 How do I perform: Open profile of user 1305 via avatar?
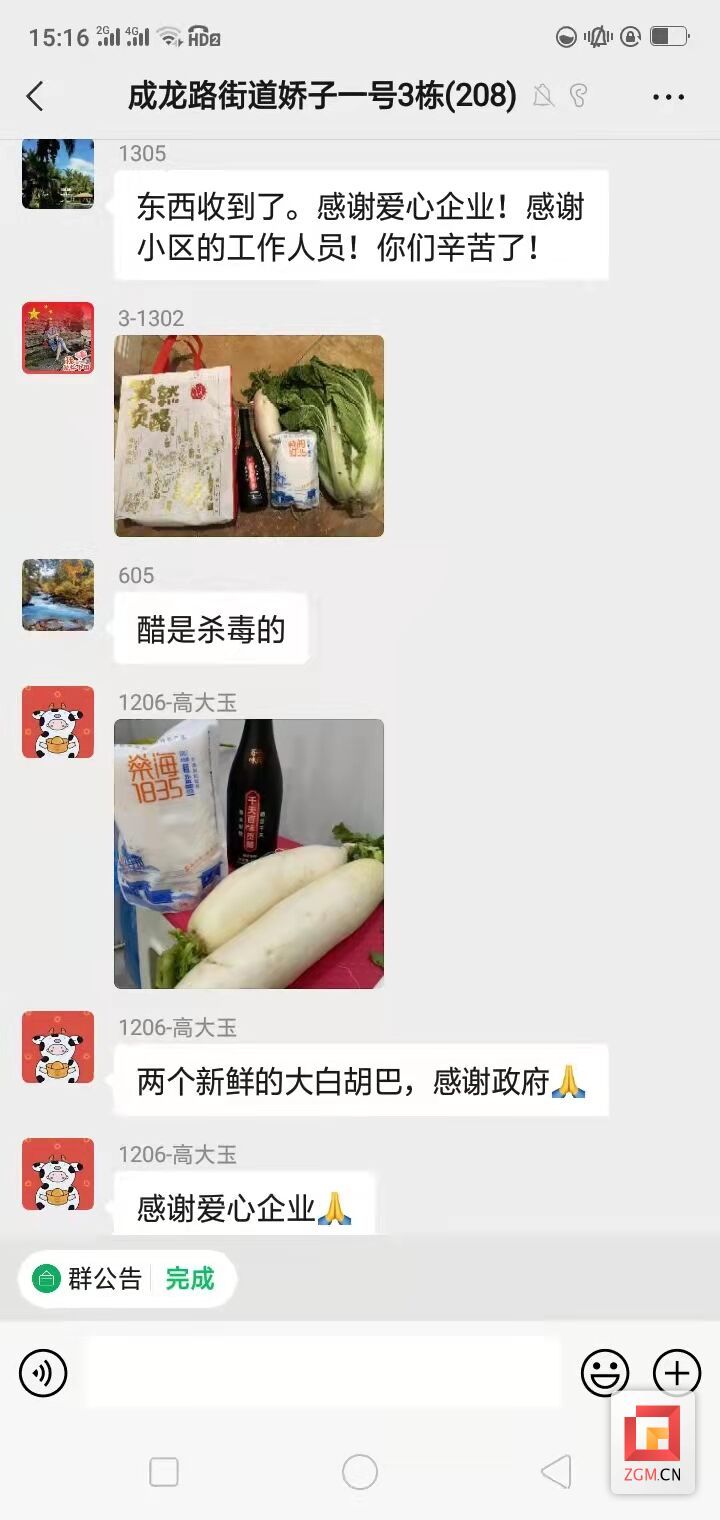click(58, 173)
